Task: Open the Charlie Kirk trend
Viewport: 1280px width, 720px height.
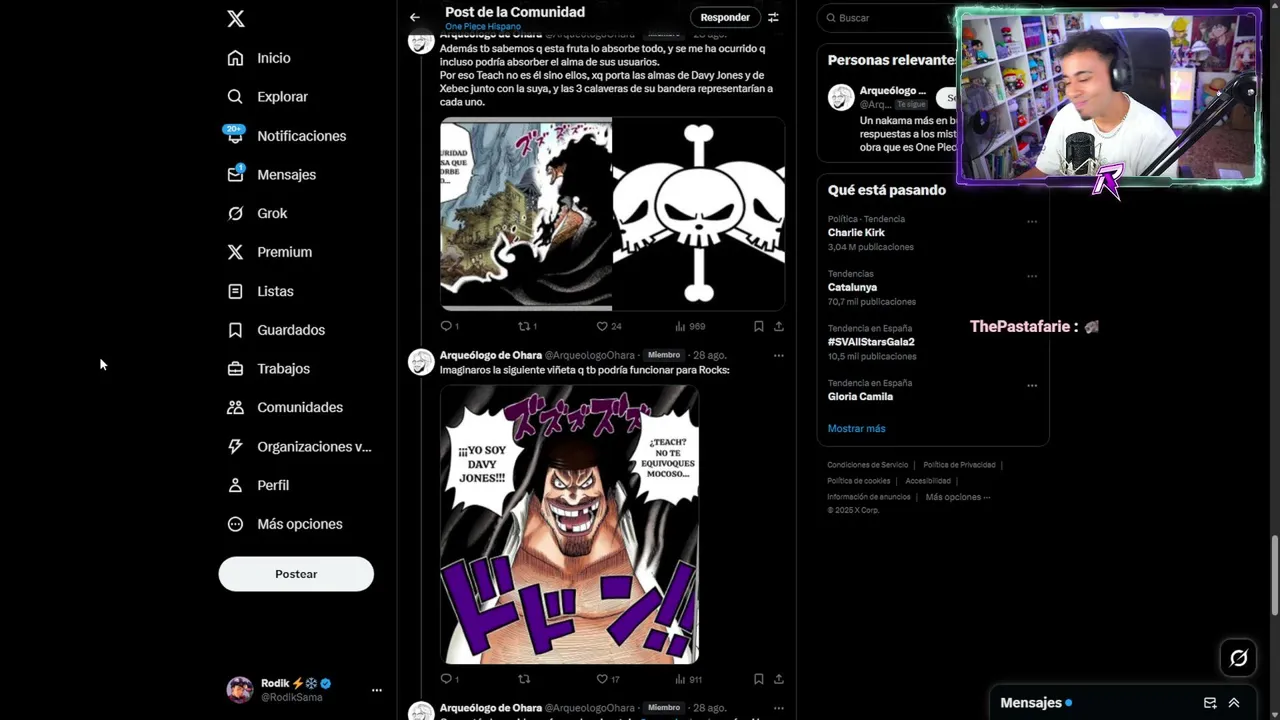Action: click(x=856, y=232)
